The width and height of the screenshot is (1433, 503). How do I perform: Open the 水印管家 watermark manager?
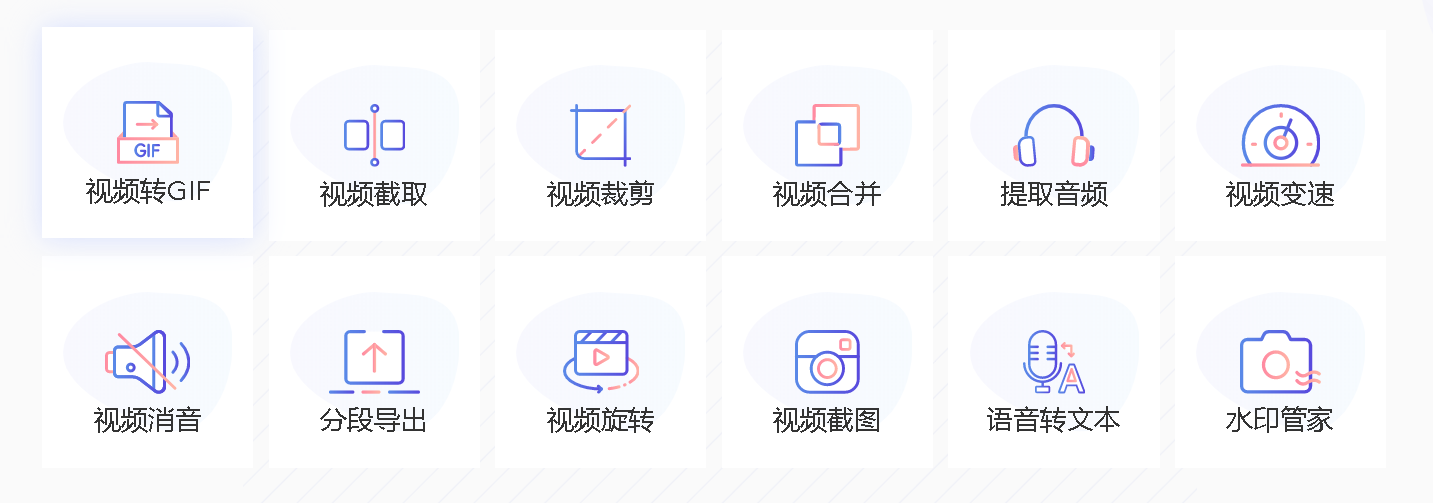point(1280,362)
